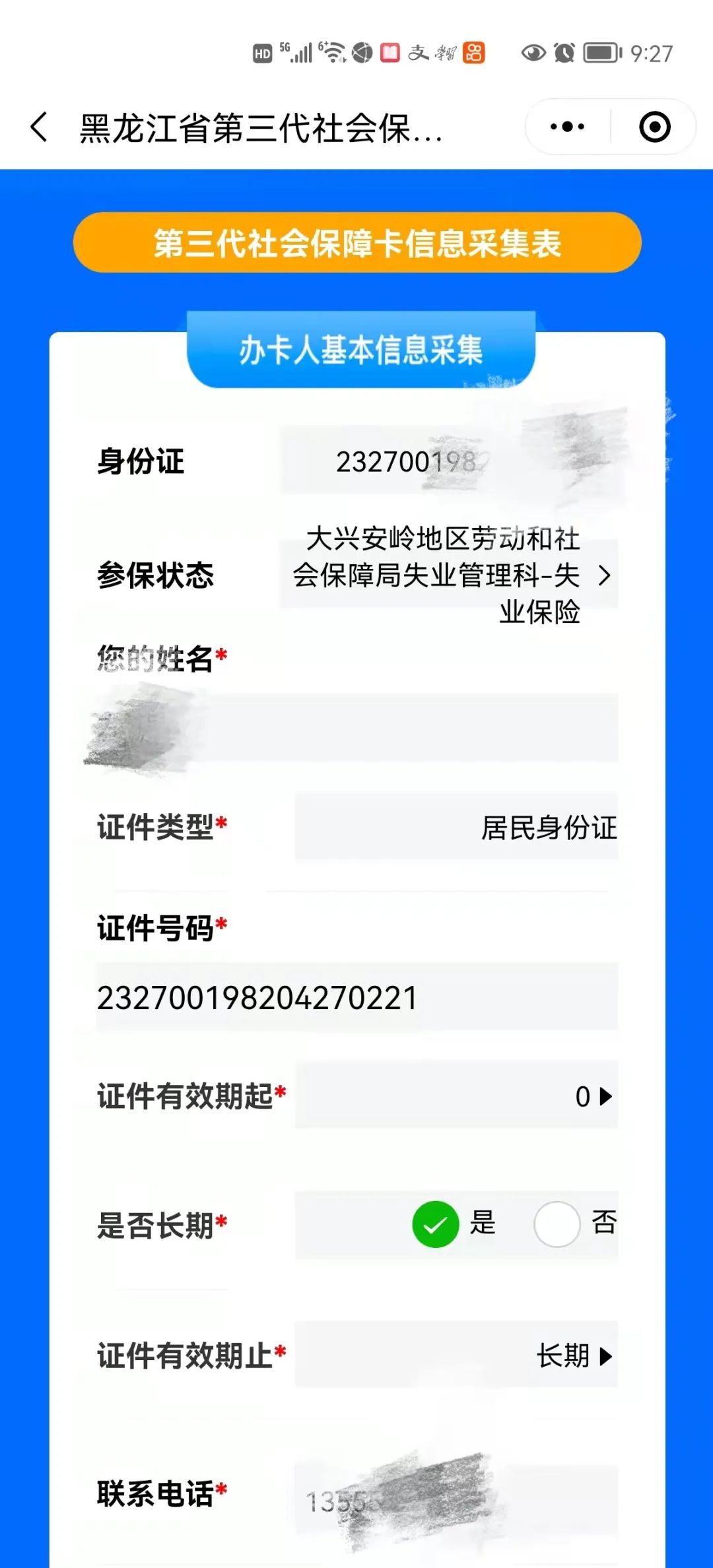Open the 证件类型 document type field
The image size is (713, 1568).
(x=457, y=828)
